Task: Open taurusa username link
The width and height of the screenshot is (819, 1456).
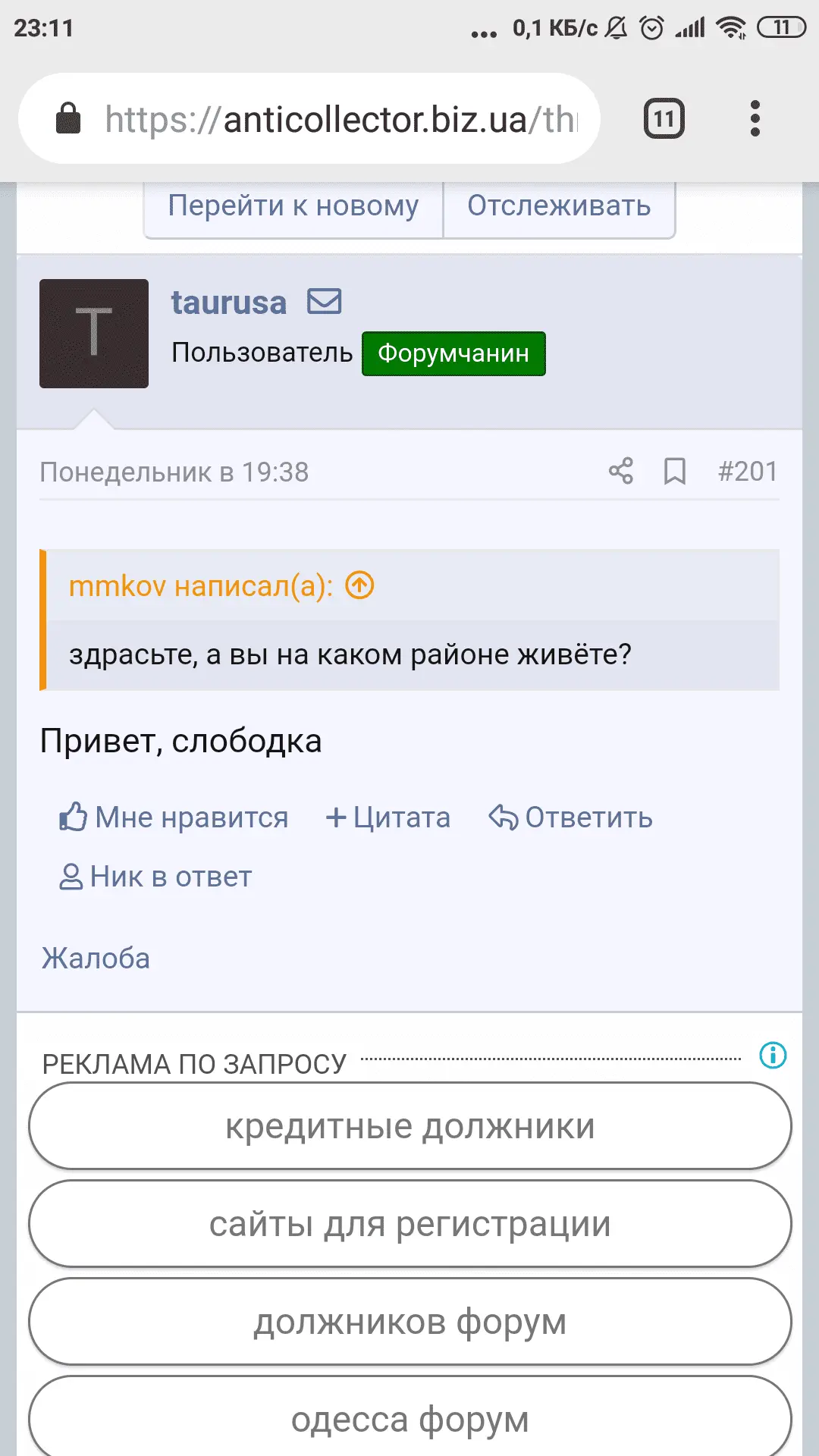Action: [229, 303]
